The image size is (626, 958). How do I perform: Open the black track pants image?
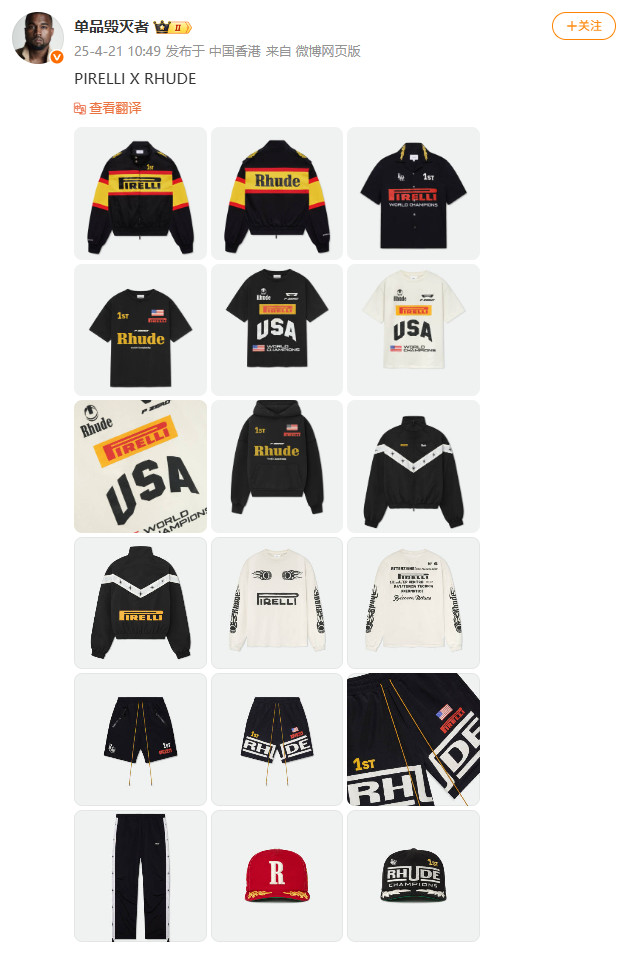[x=140, y=876]
